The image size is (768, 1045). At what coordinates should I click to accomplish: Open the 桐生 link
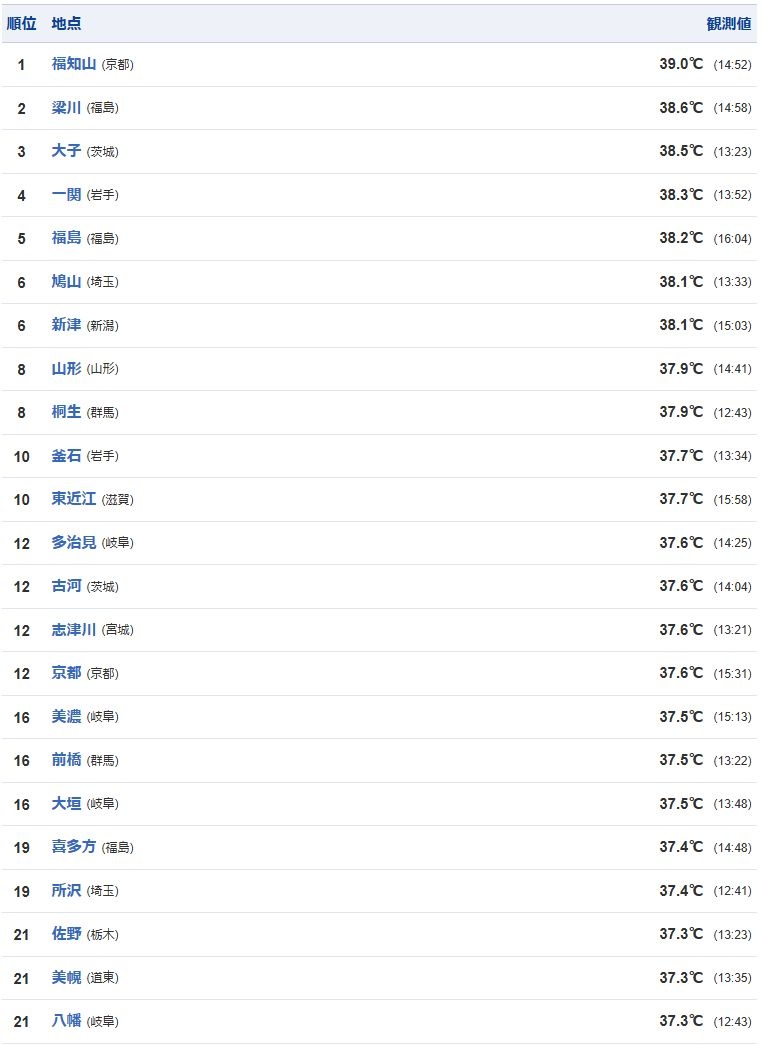click(66, 412)
